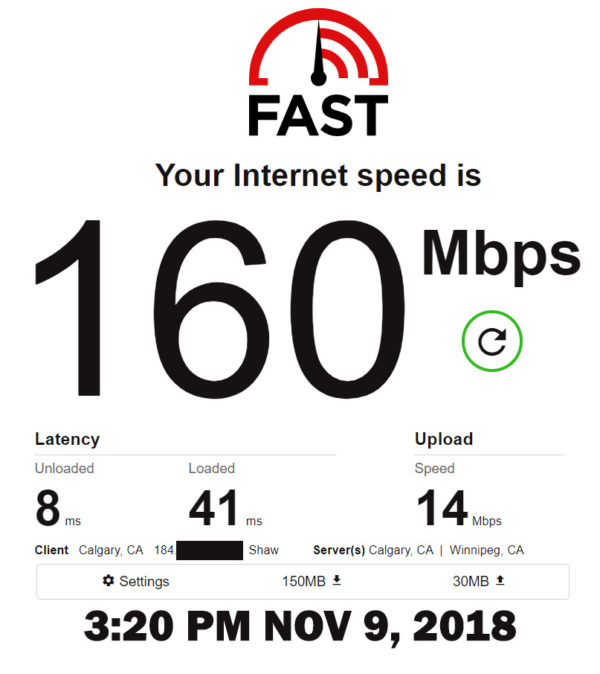This screenshot has width=600, height=674.
Task: Open the Settings option
Action: click(x=136, y=581)
